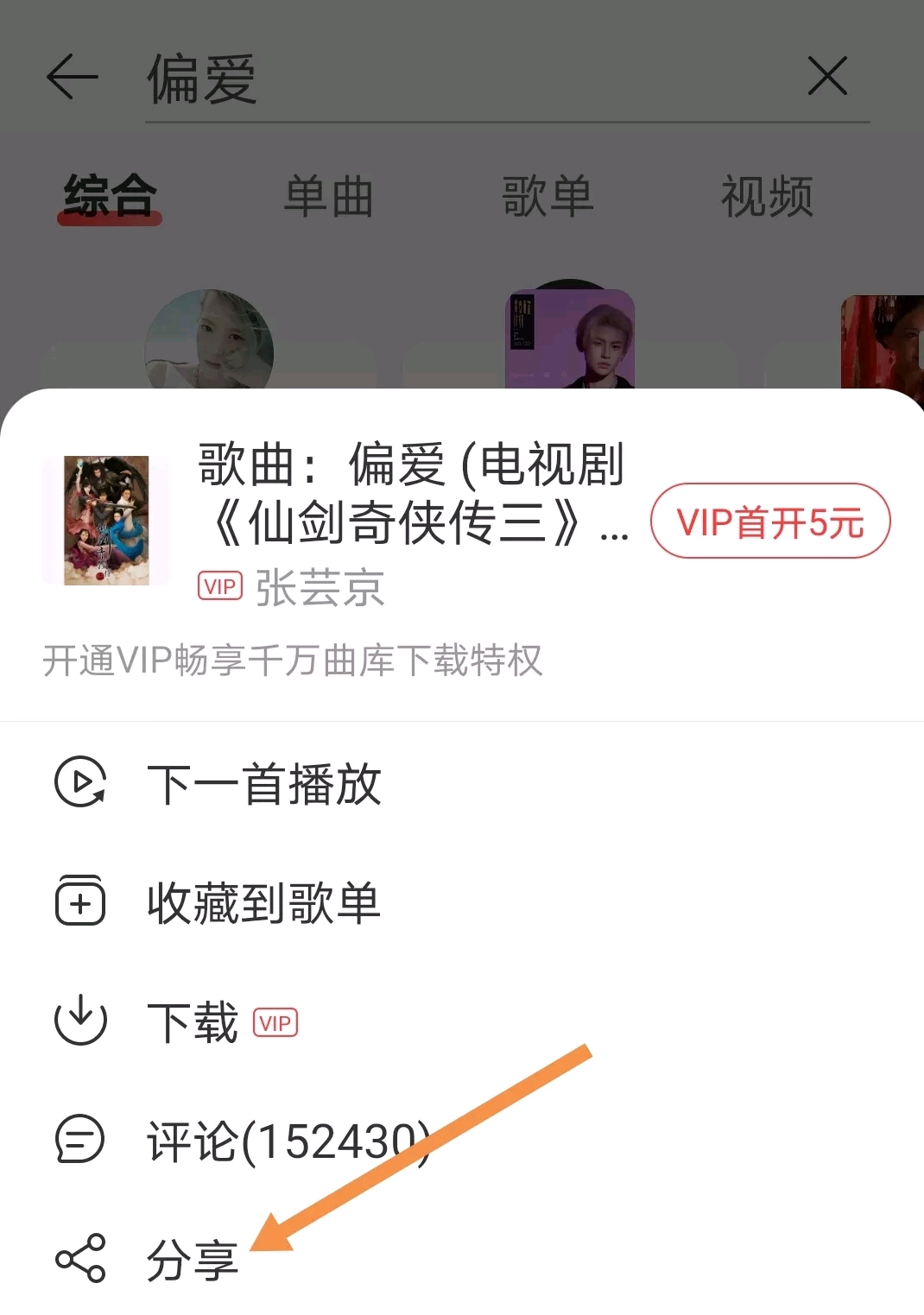Switch to the 视频 tab
The width and height of the screenshot is (924, 1315).
pos(767,197)
